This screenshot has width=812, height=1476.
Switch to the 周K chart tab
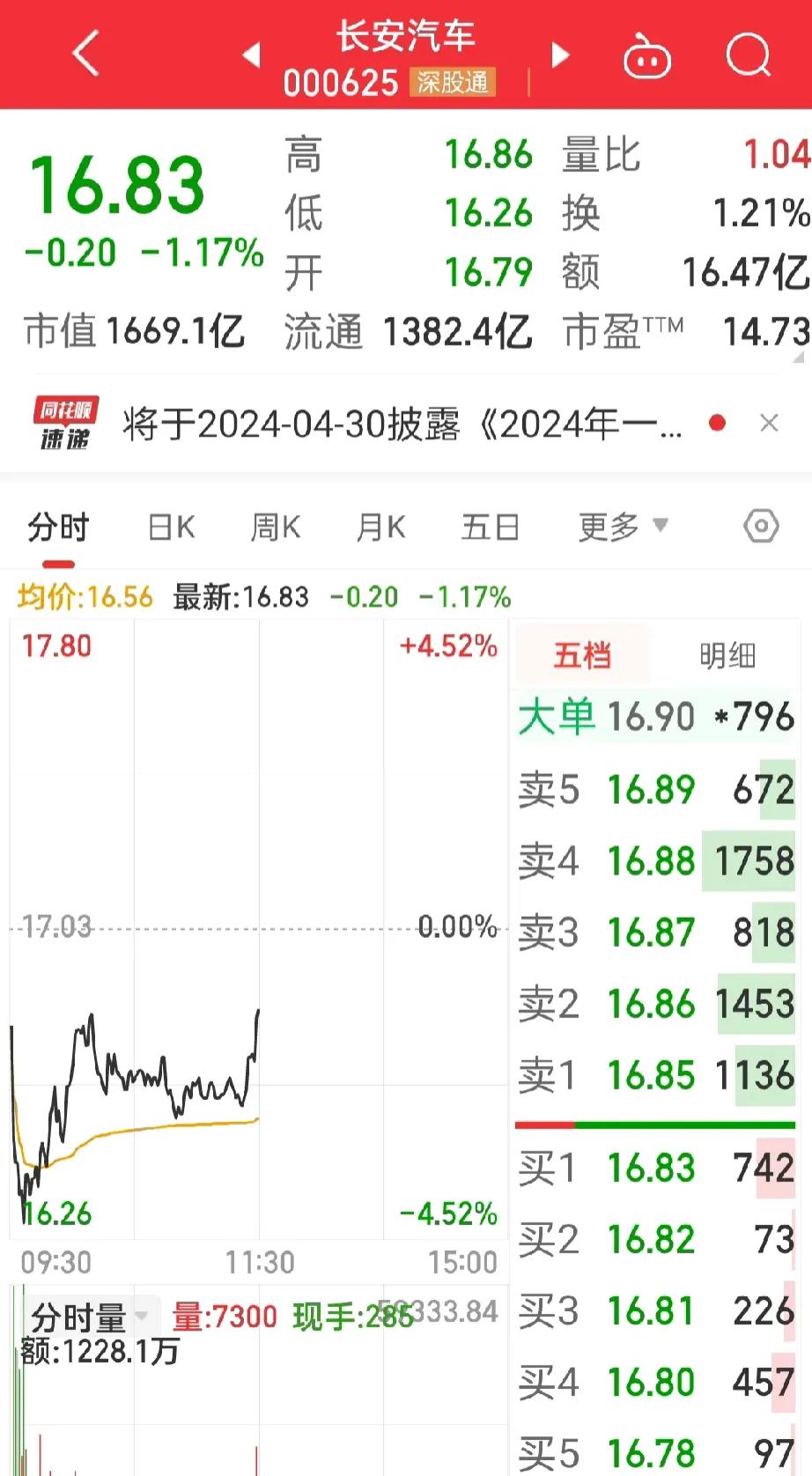pyautogui.click(x=274, y=527)
